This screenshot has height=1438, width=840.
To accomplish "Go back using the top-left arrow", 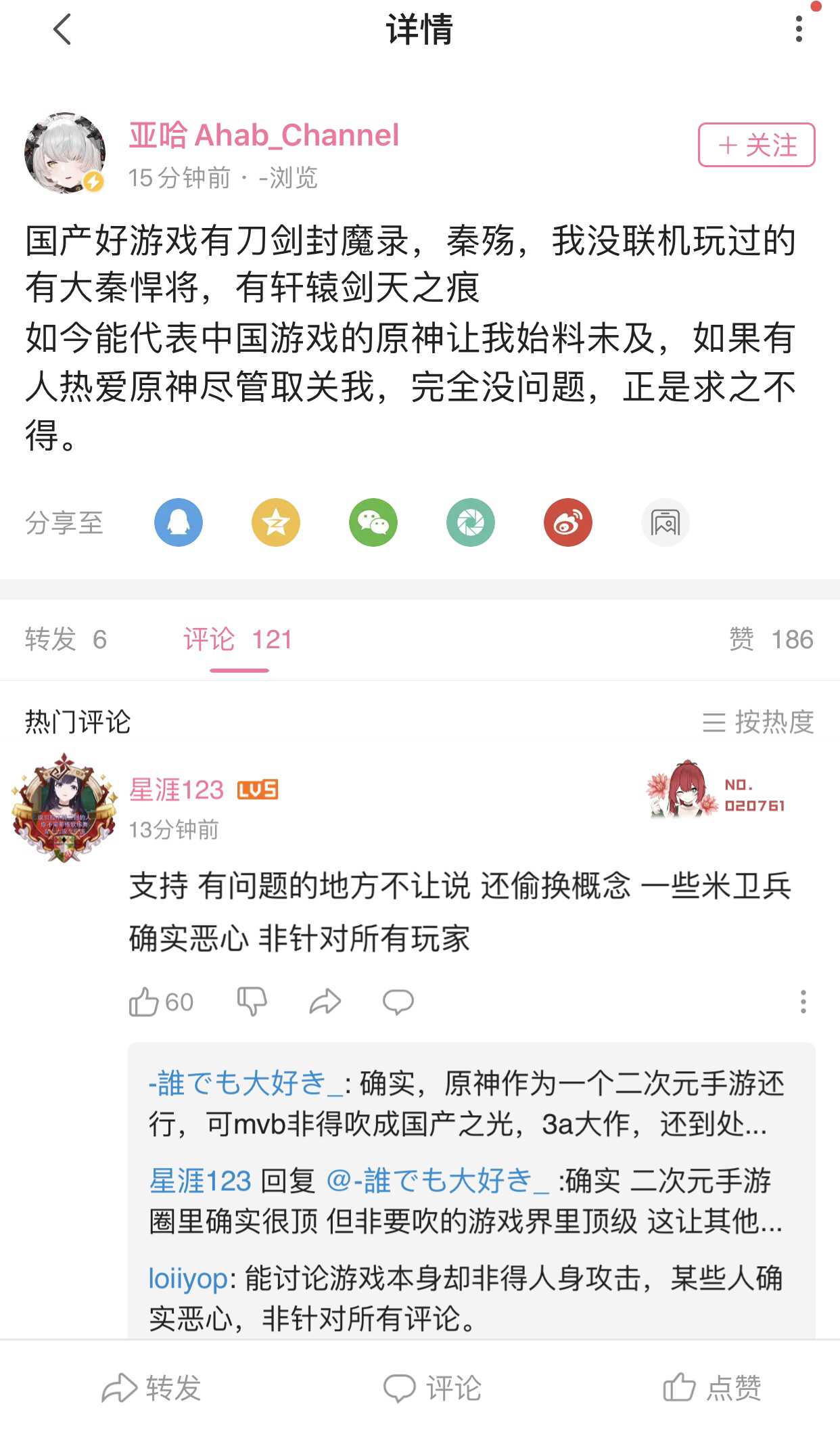I will tap(62, 30).
